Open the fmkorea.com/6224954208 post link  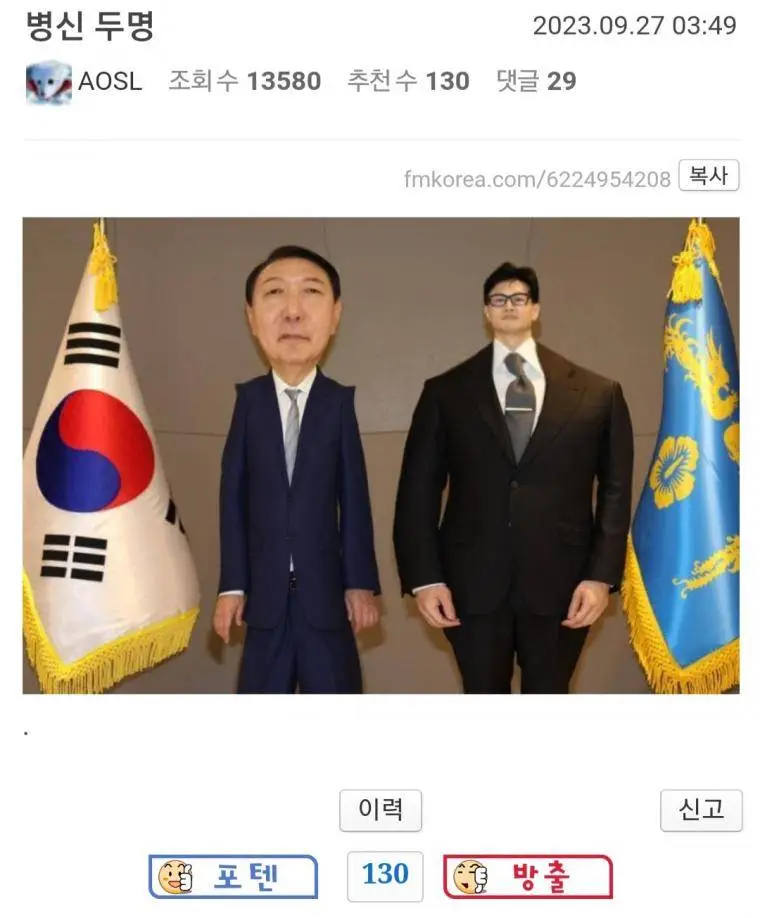point(537,179)
